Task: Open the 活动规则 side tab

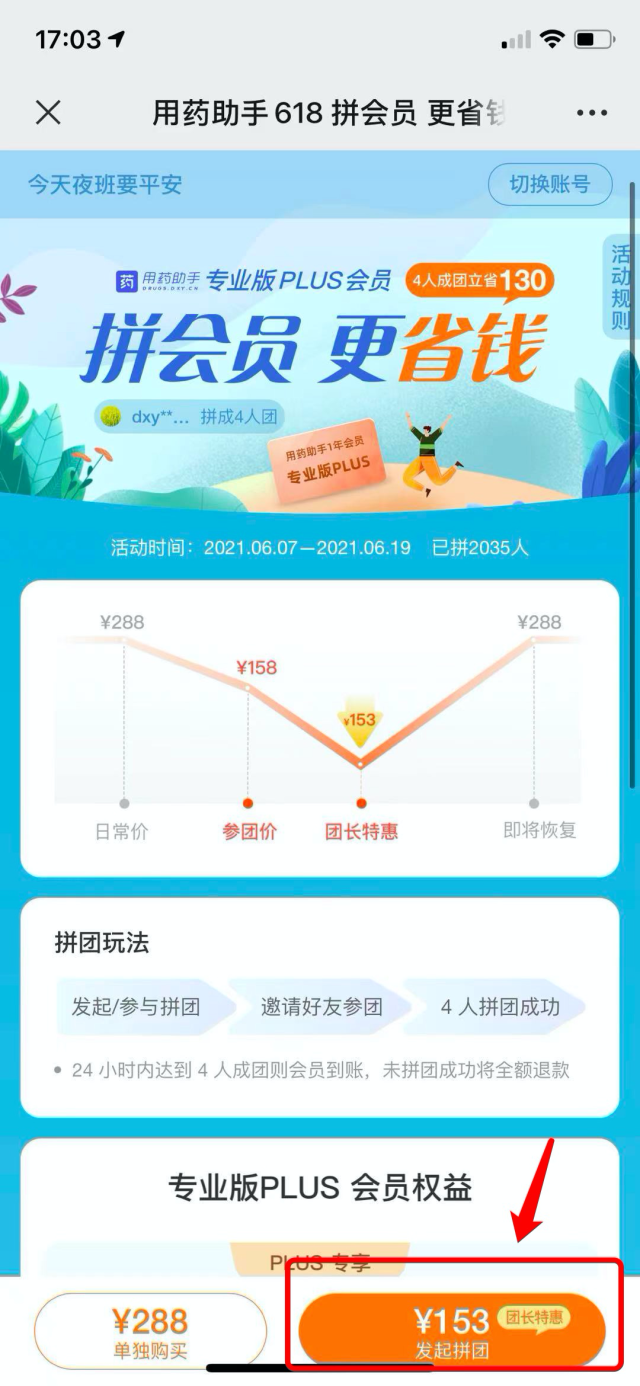Action: click(x=621, y=286)
